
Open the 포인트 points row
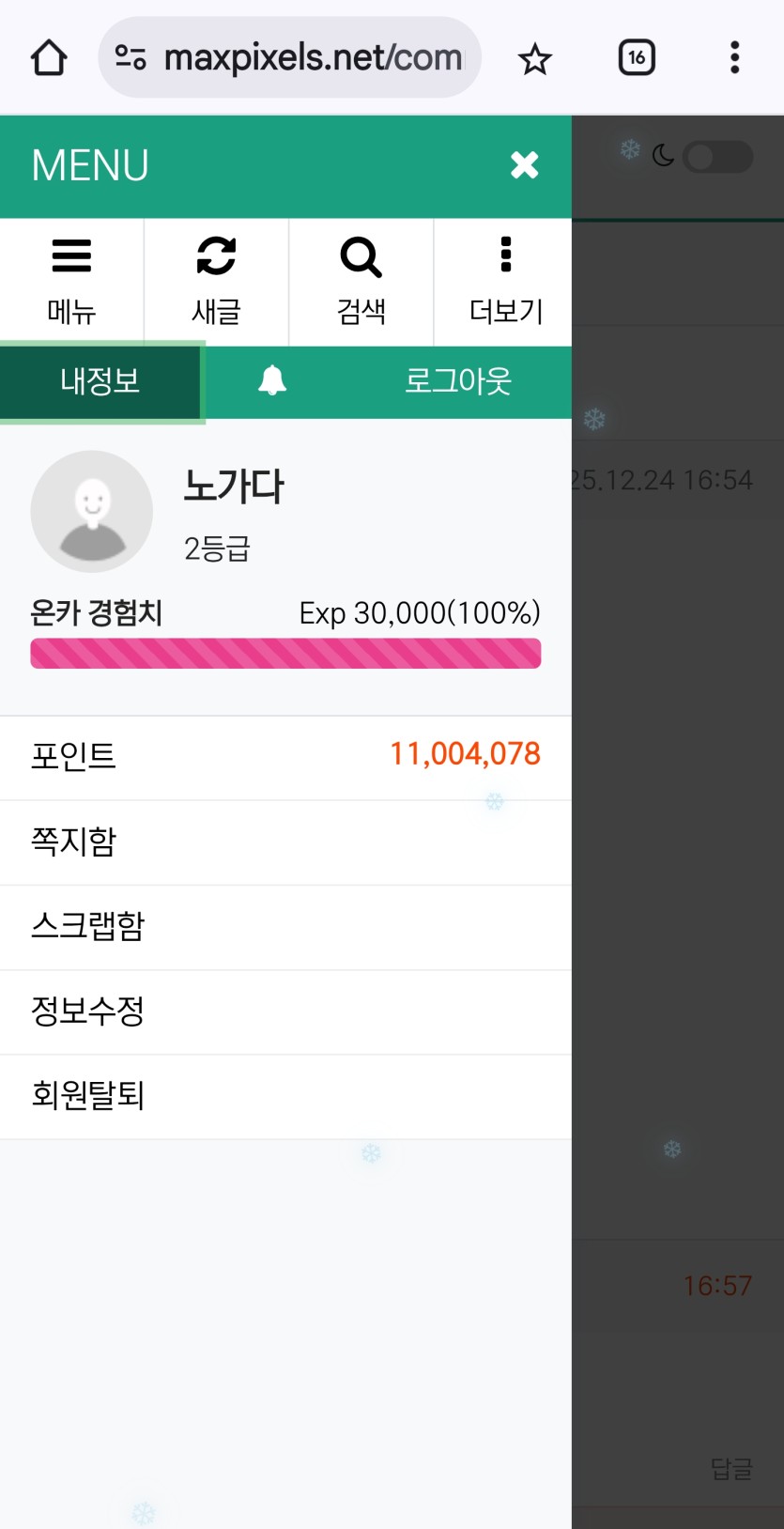(285, 756)
